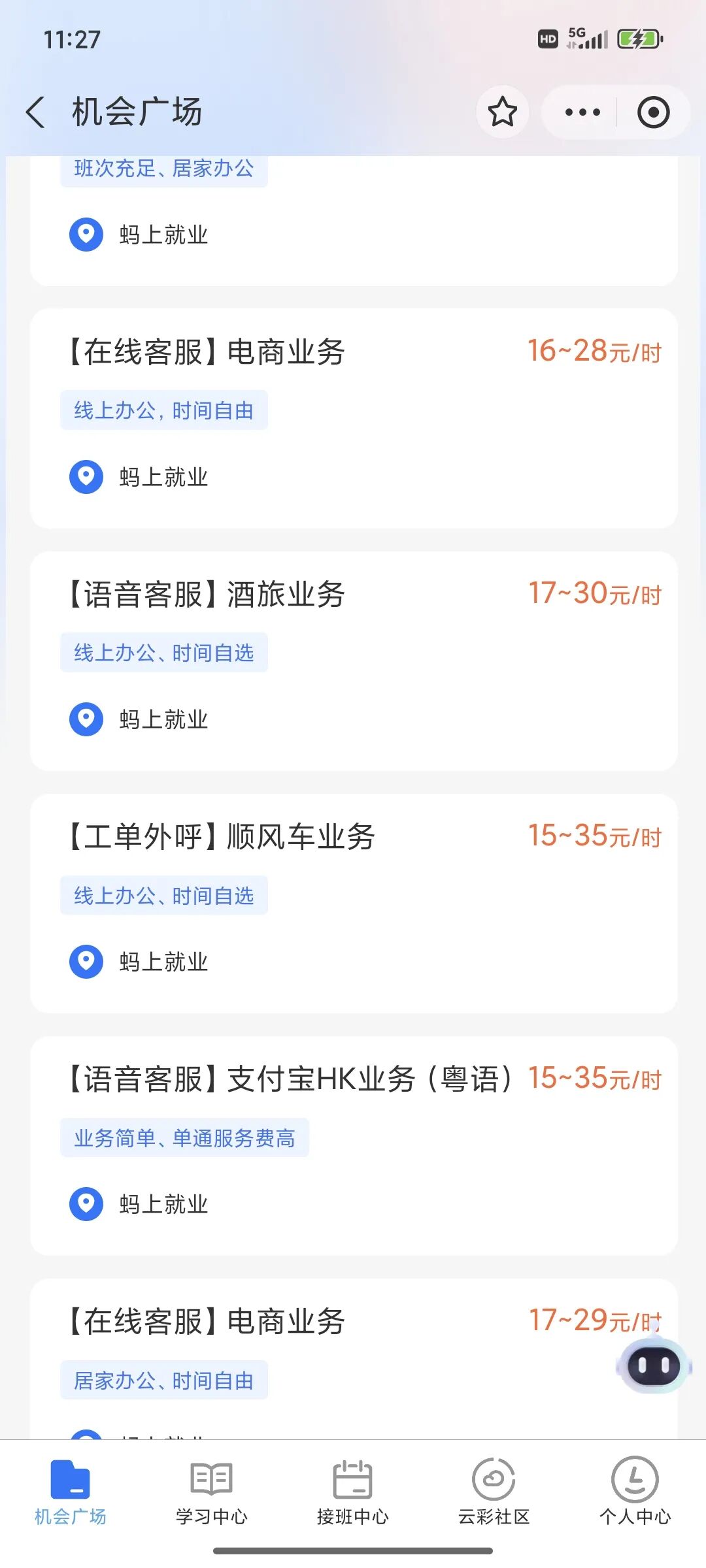Open the floating robot assistant
The image size is (706, 1568).
click(x=654, y=1365)
